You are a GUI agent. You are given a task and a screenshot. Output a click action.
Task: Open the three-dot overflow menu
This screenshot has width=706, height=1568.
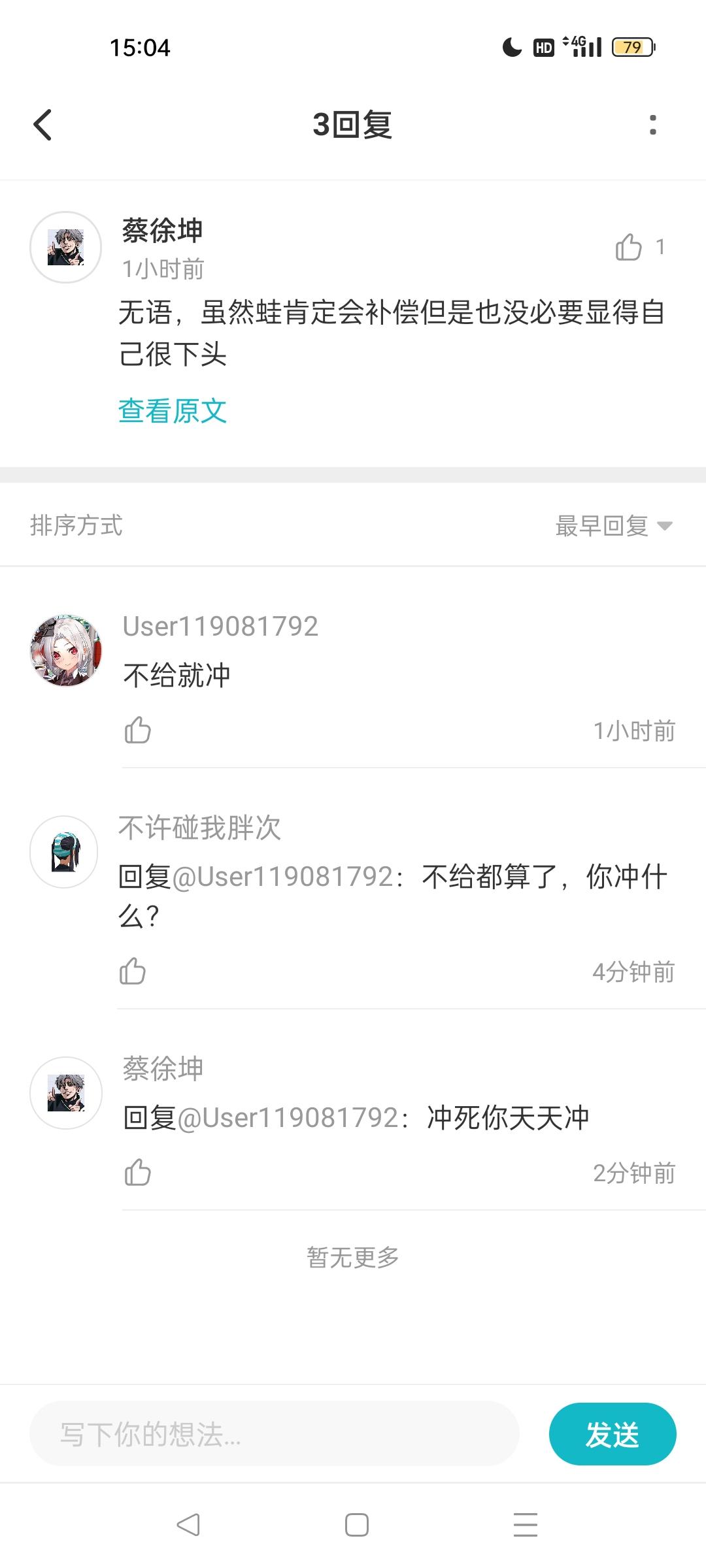pyautogui.click(x=652, y=125)
